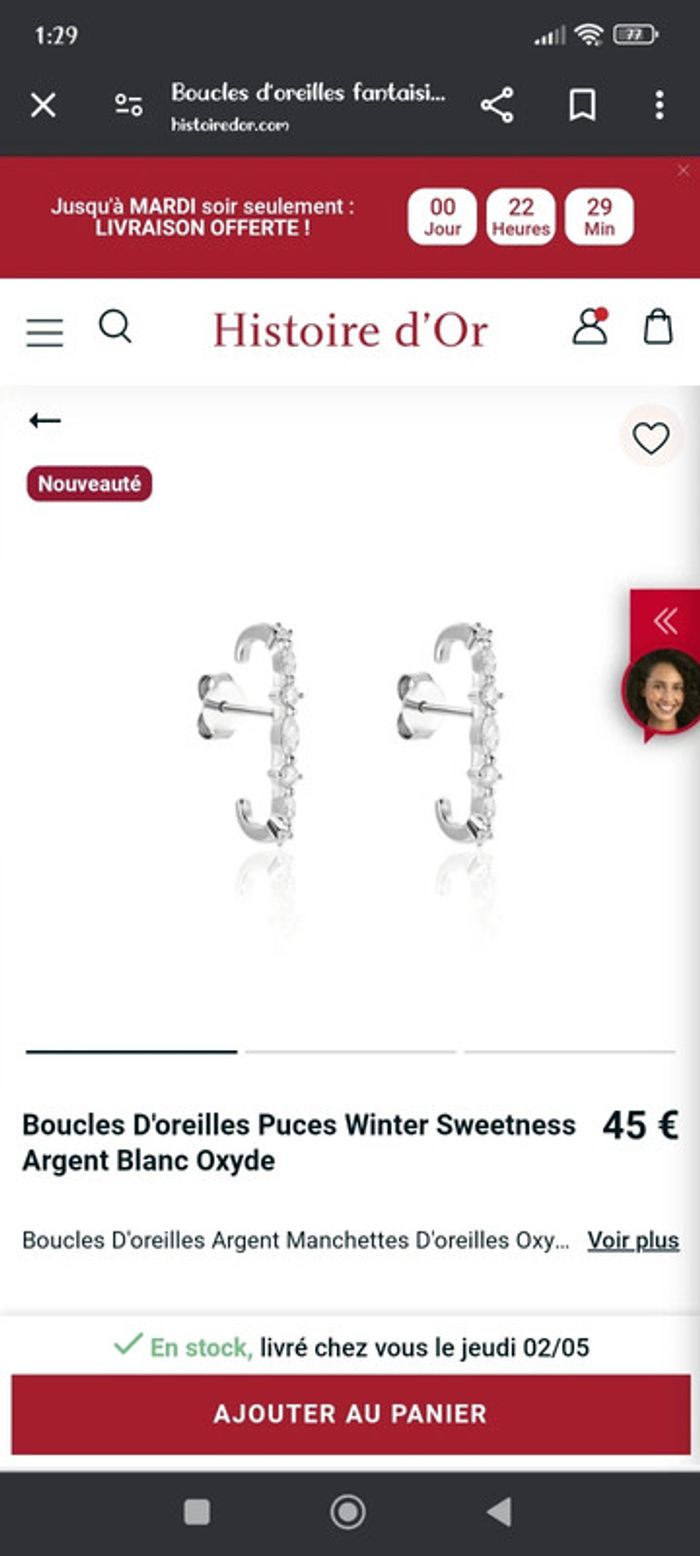This screenshot has width=700, height=1556.
Task: Open my account profile
Action: [590, 327]
